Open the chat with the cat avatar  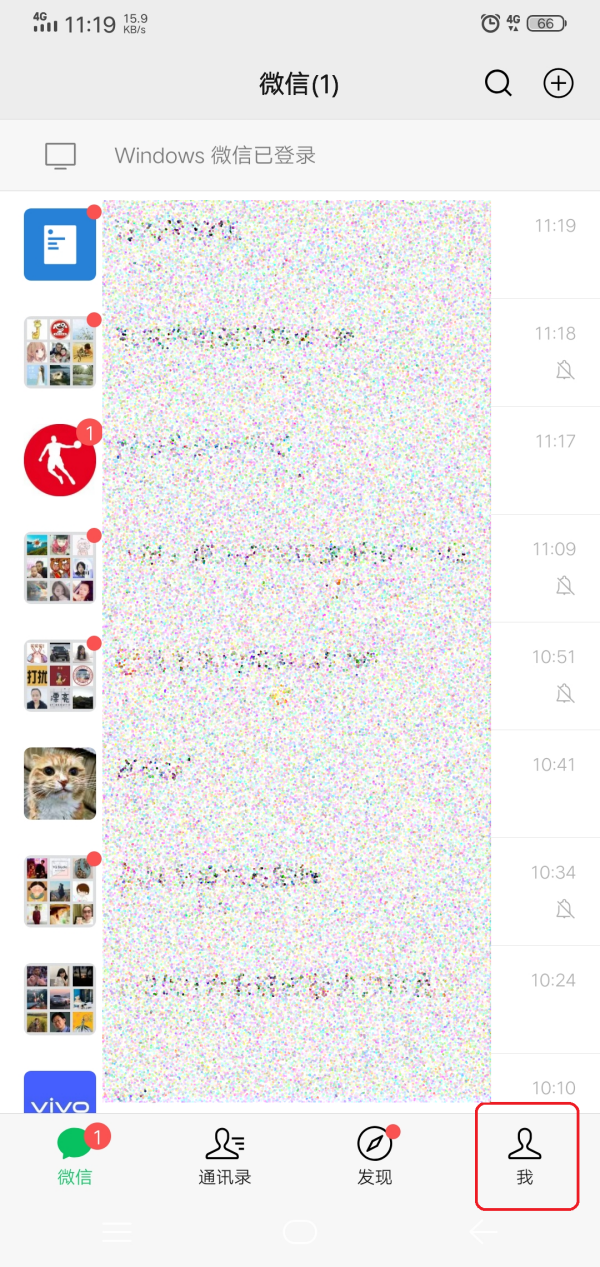coord(300,784)
